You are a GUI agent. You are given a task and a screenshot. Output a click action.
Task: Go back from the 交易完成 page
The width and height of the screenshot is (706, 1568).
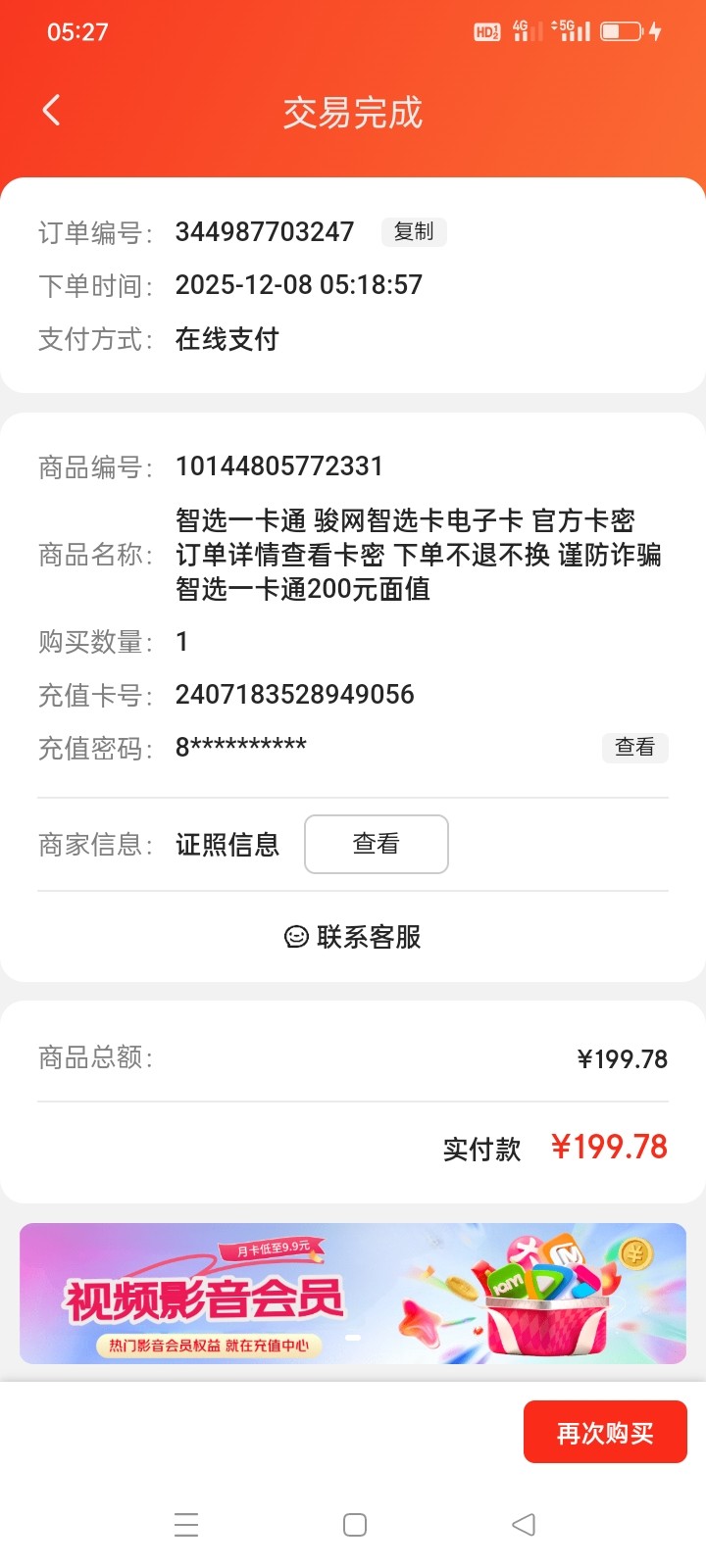click(52, 110)
